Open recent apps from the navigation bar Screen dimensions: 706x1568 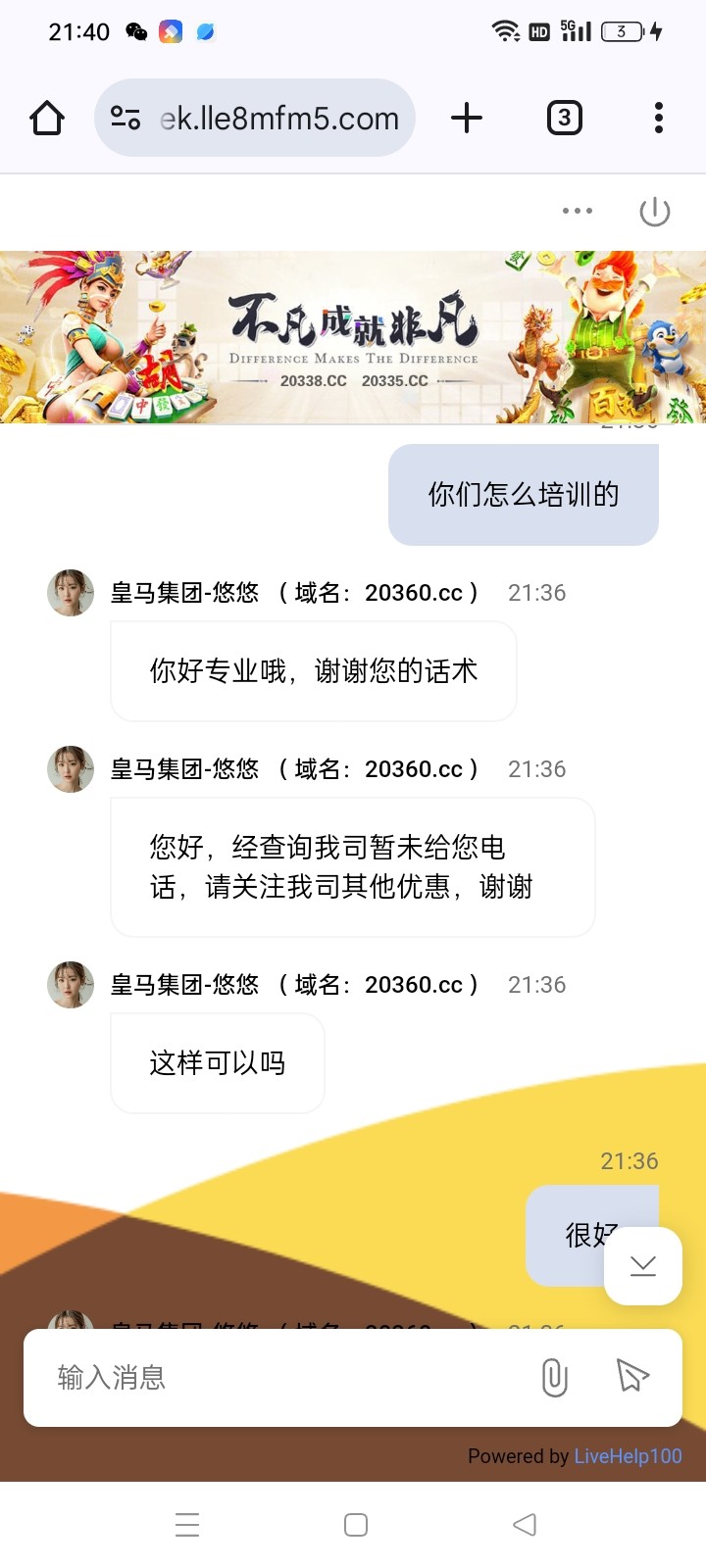(187, 1525)
